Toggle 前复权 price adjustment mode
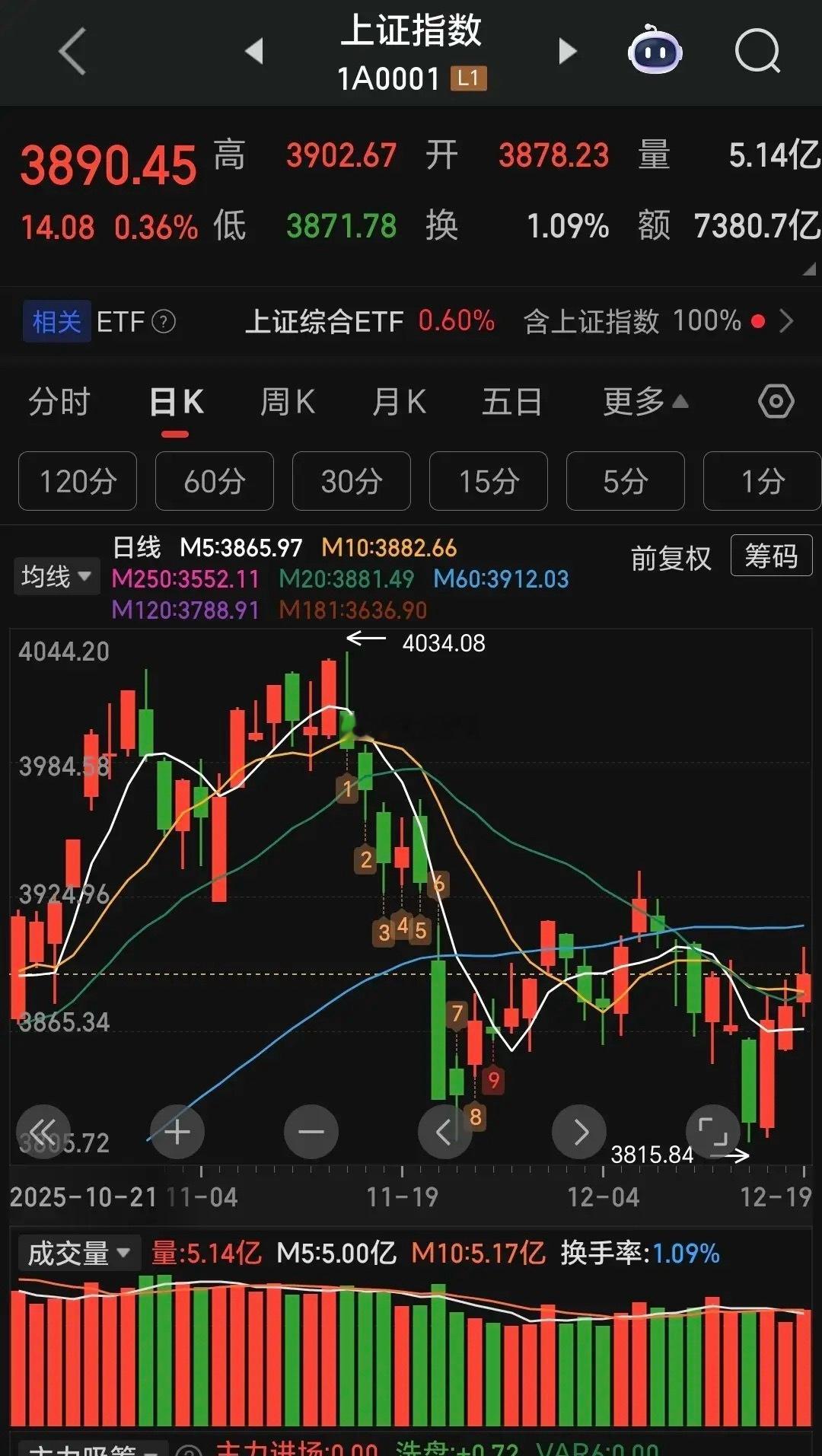This screenshot has height=1456, width=822. (671, 556)
